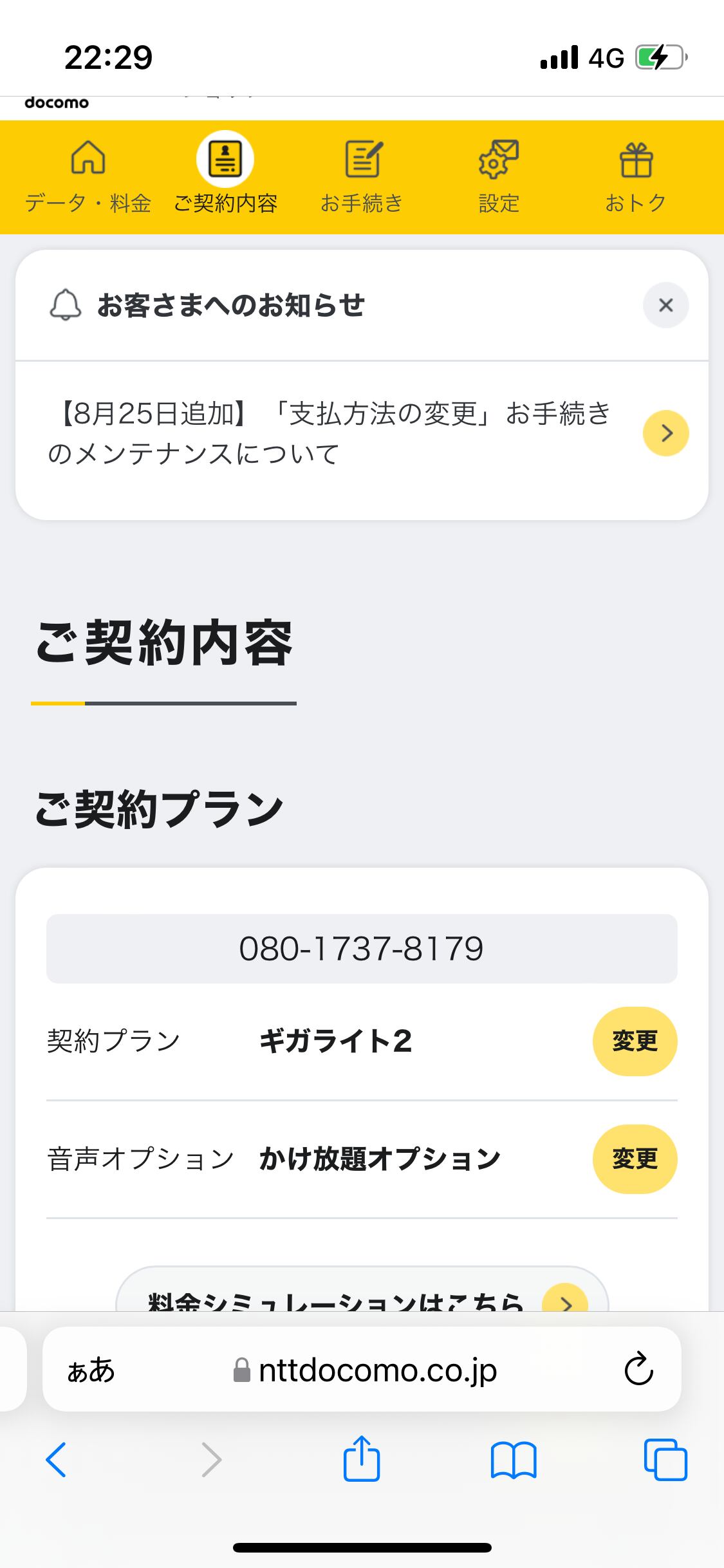Open the 支払方法の変更 maintenance notice
The image size is (724, 1568).
tap(362, 433)
